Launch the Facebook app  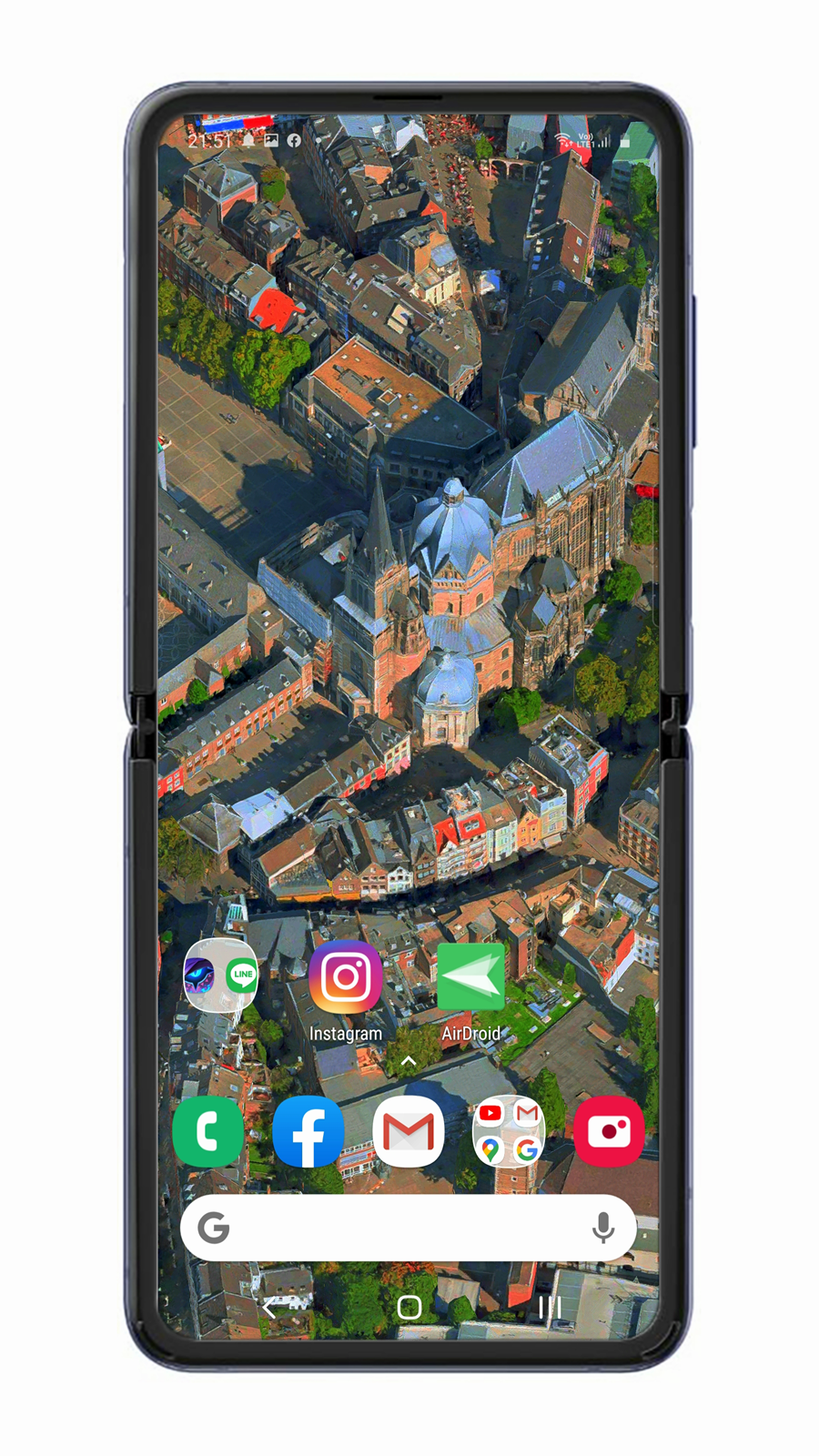[x=308, y=1132]
